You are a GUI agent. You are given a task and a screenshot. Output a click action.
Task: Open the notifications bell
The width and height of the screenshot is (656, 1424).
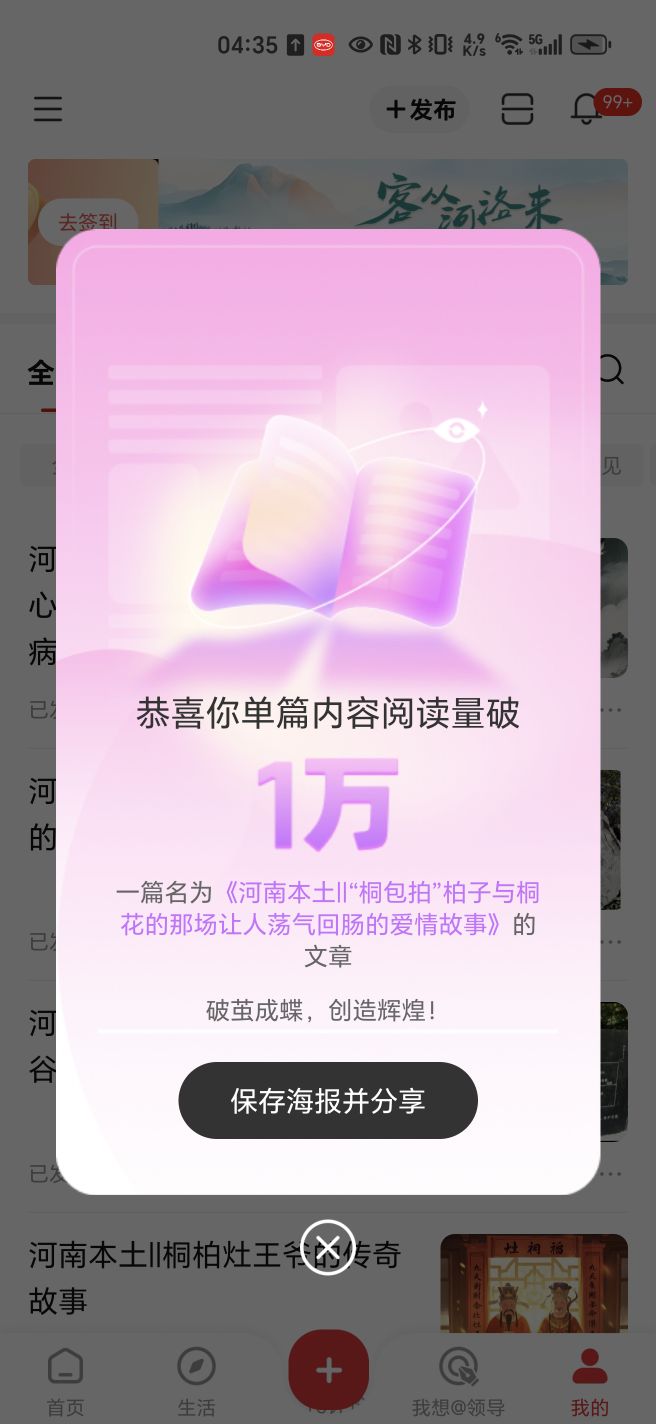[x=587, y=109]
